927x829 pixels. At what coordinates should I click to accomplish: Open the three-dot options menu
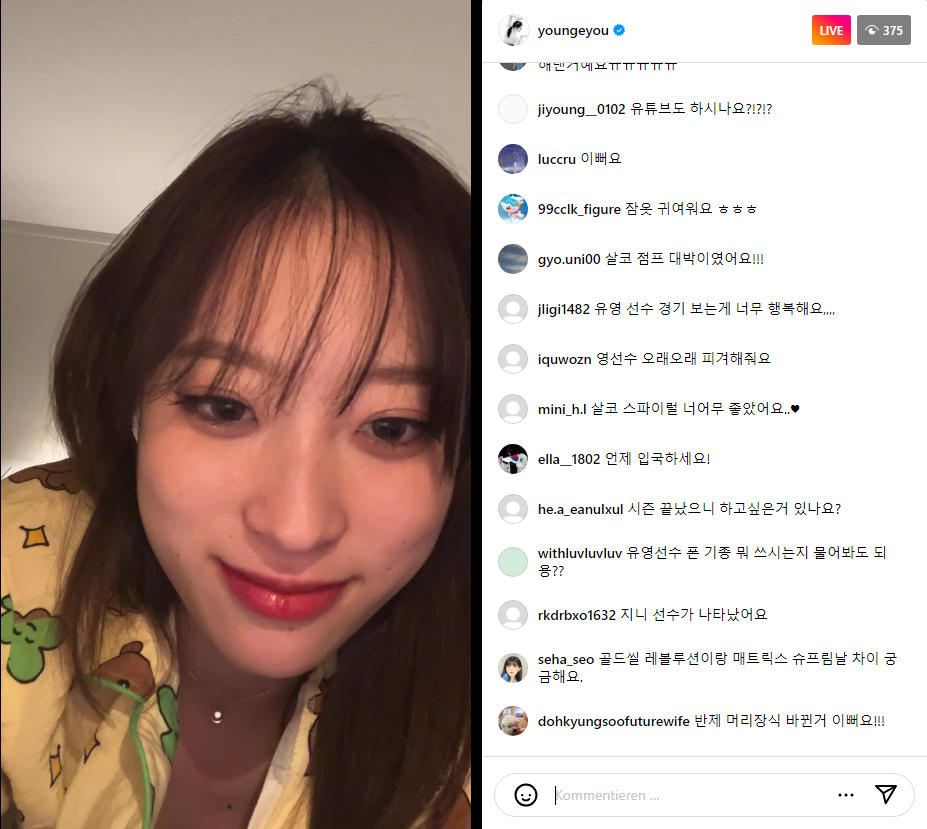[x=846, y=795]
